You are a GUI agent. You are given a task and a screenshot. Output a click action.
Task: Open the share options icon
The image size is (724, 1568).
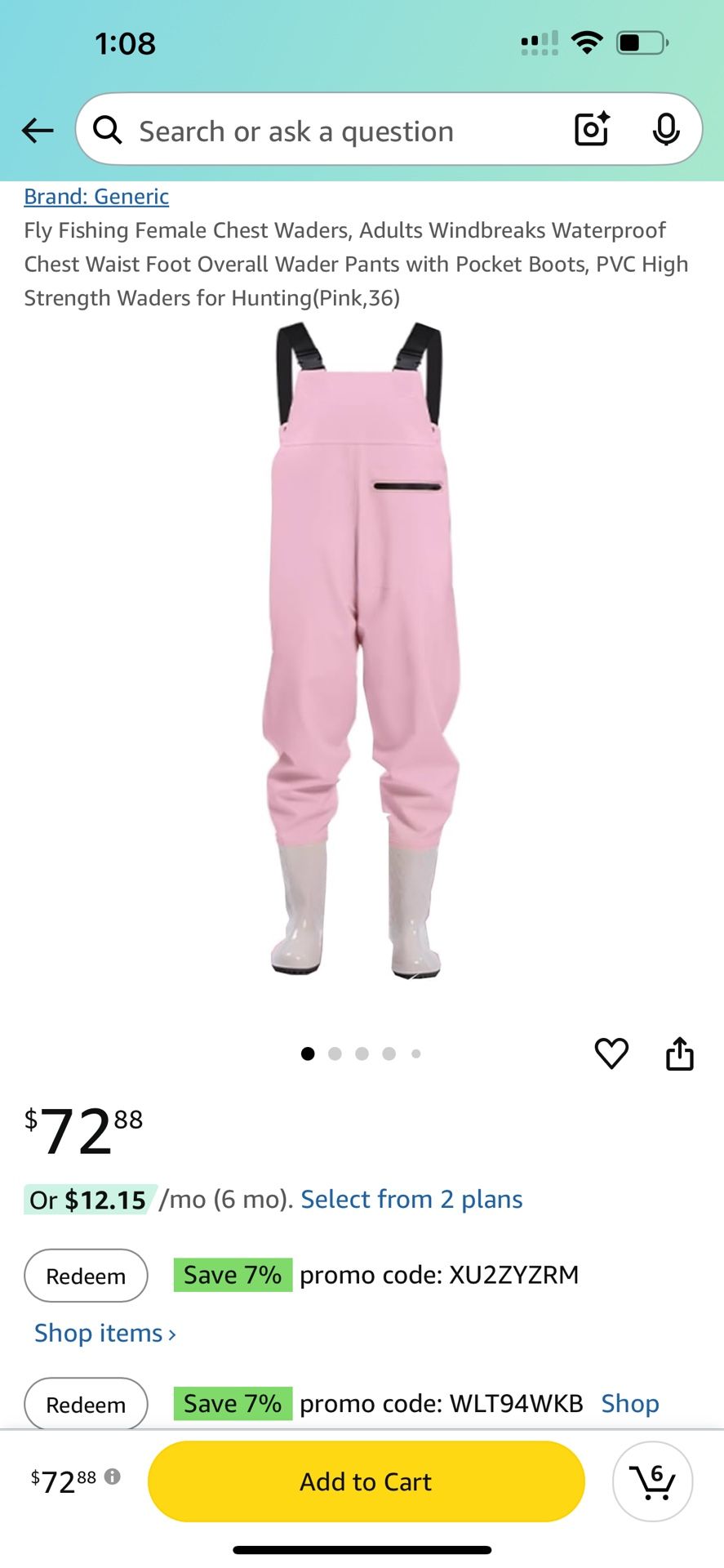[679, 1053]
